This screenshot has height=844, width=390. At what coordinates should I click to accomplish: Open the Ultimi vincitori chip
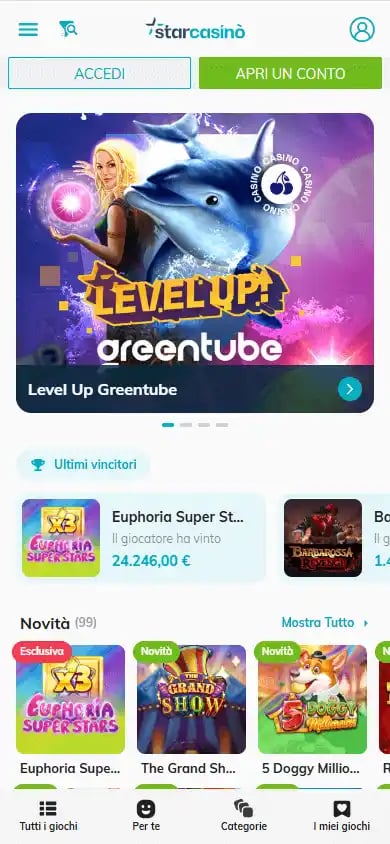83,465
